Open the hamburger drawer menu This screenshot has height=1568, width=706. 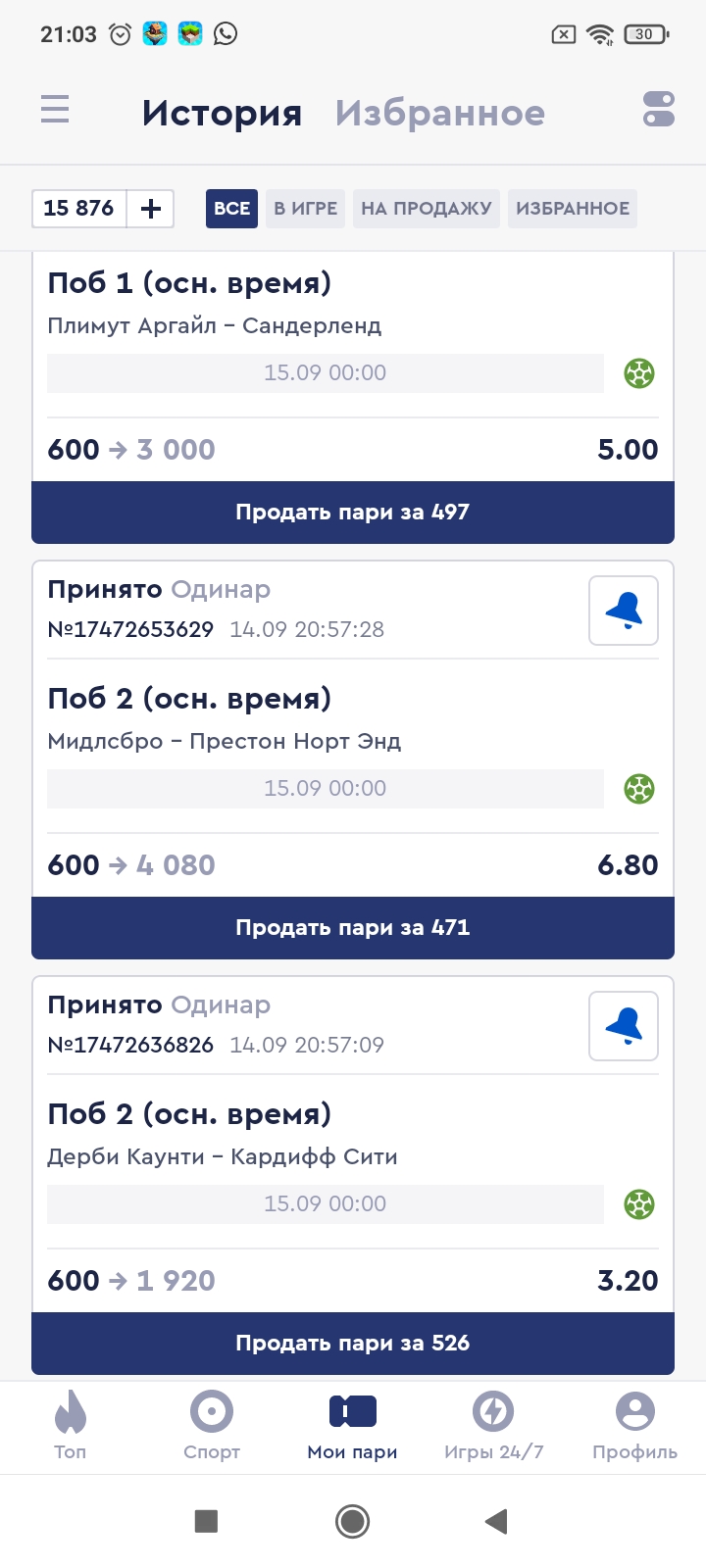pyautogui.click(x=55, y=109)
